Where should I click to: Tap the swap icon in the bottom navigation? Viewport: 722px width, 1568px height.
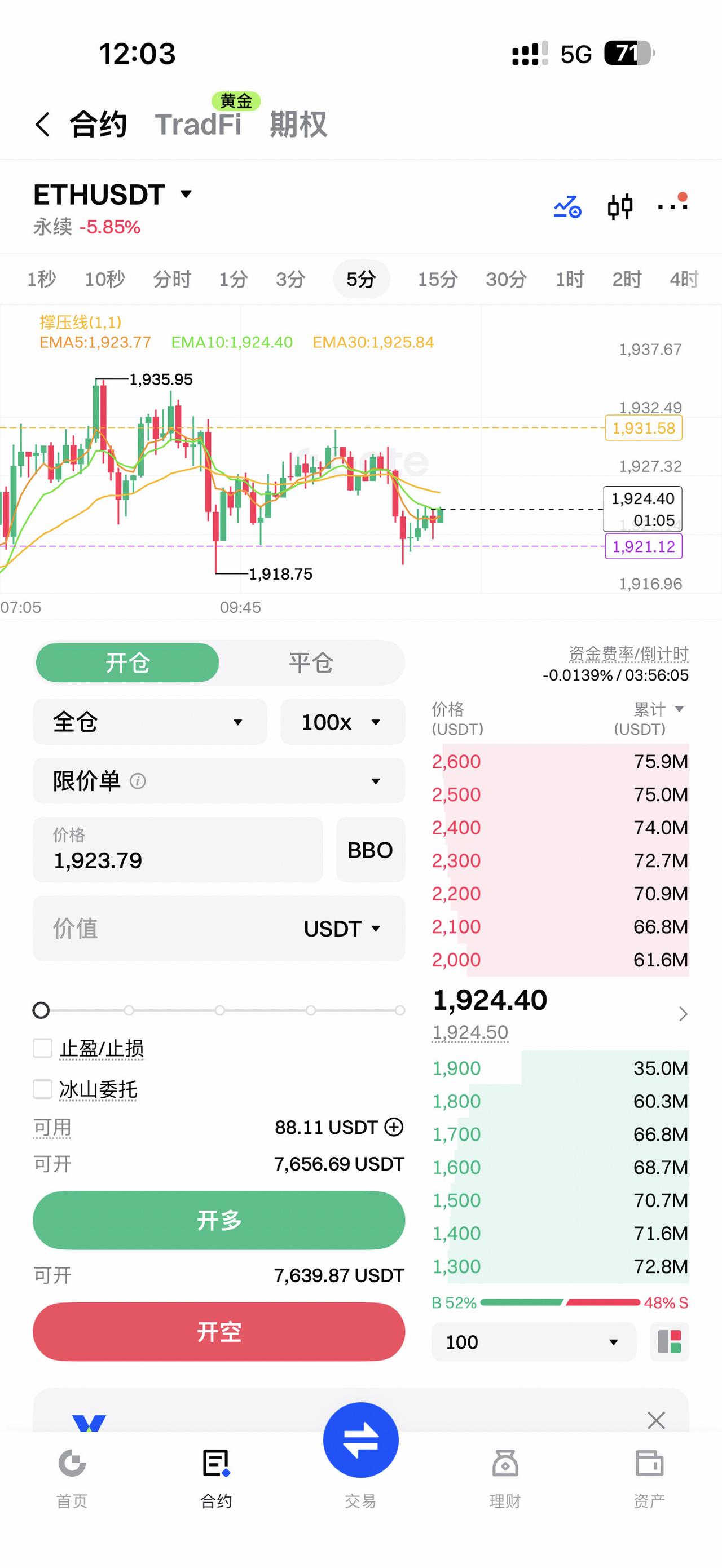point(361,1438)
